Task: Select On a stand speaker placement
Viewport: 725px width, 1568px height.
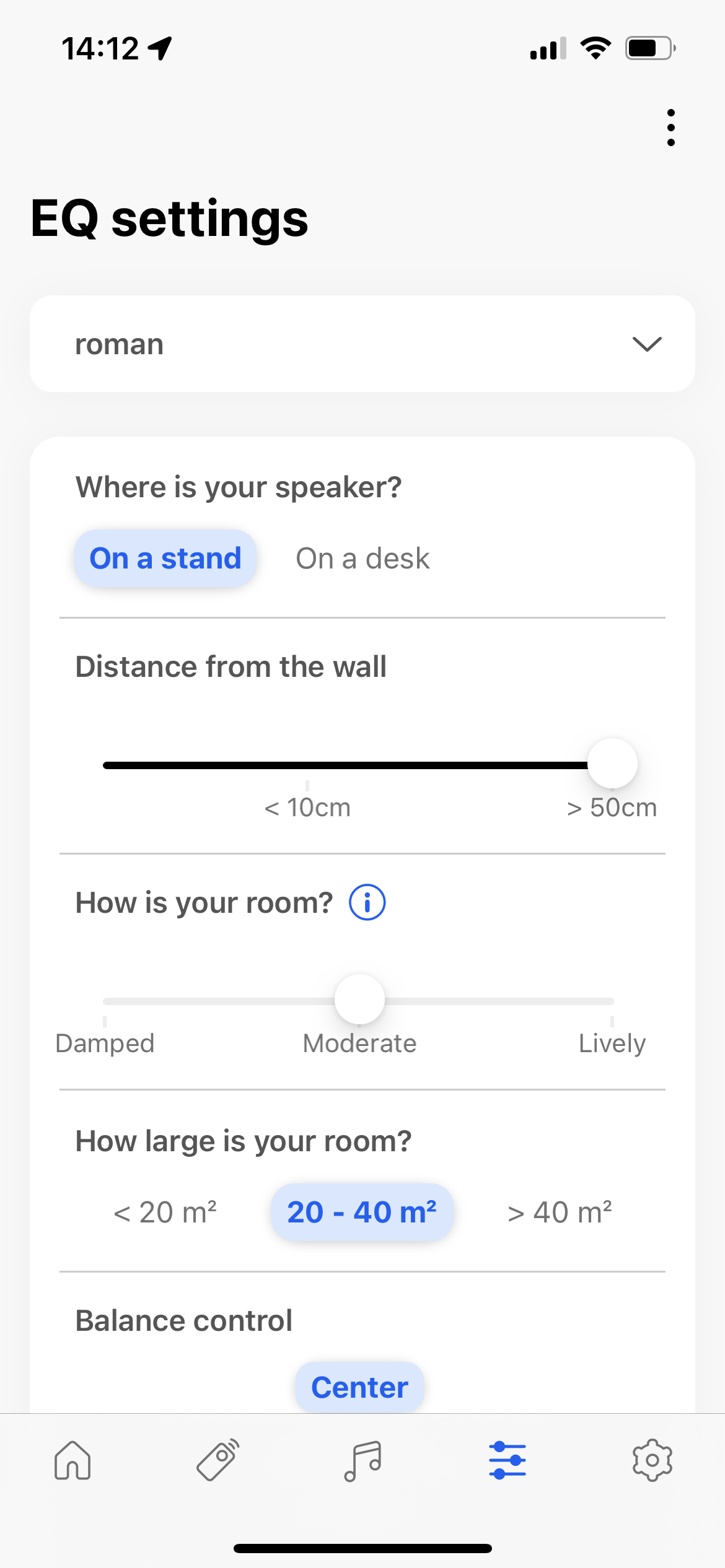Action: click(165, 559)
